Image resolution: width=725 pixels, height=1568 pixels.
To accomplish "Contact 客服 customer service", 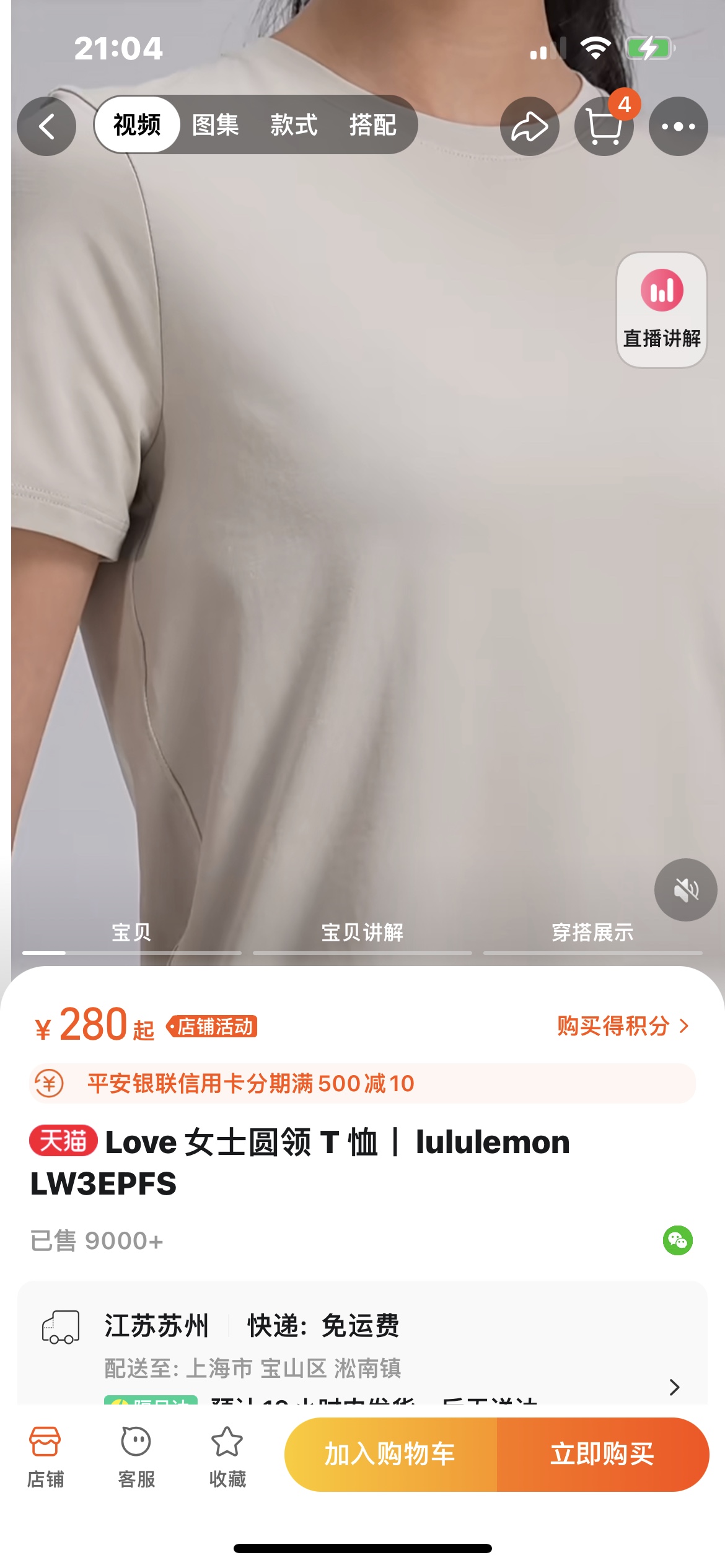I will (136, 1457).
